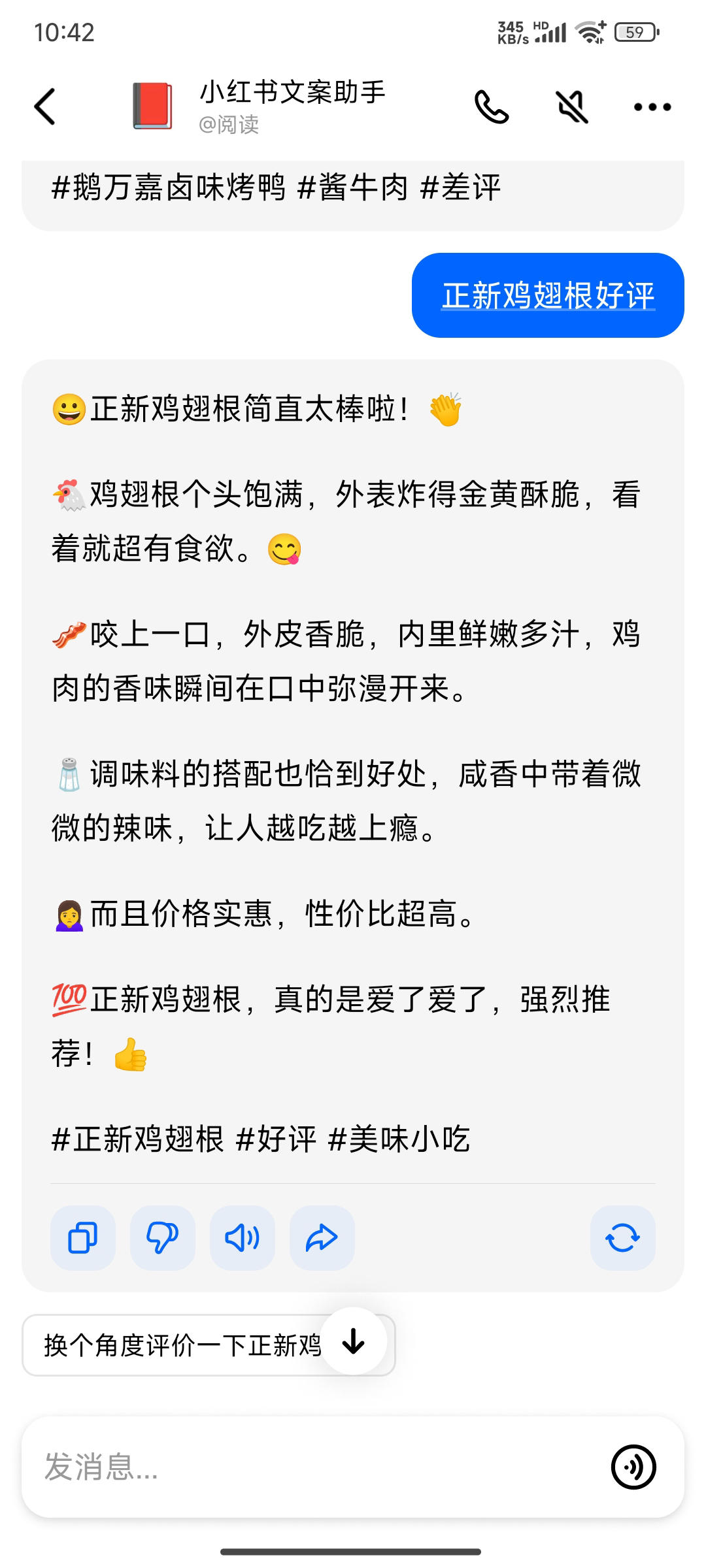Image resolution: width=706 pixels, height=1568 pixels.
Task: Dislike the assistant's response
Action: [x=162, y=1237]
